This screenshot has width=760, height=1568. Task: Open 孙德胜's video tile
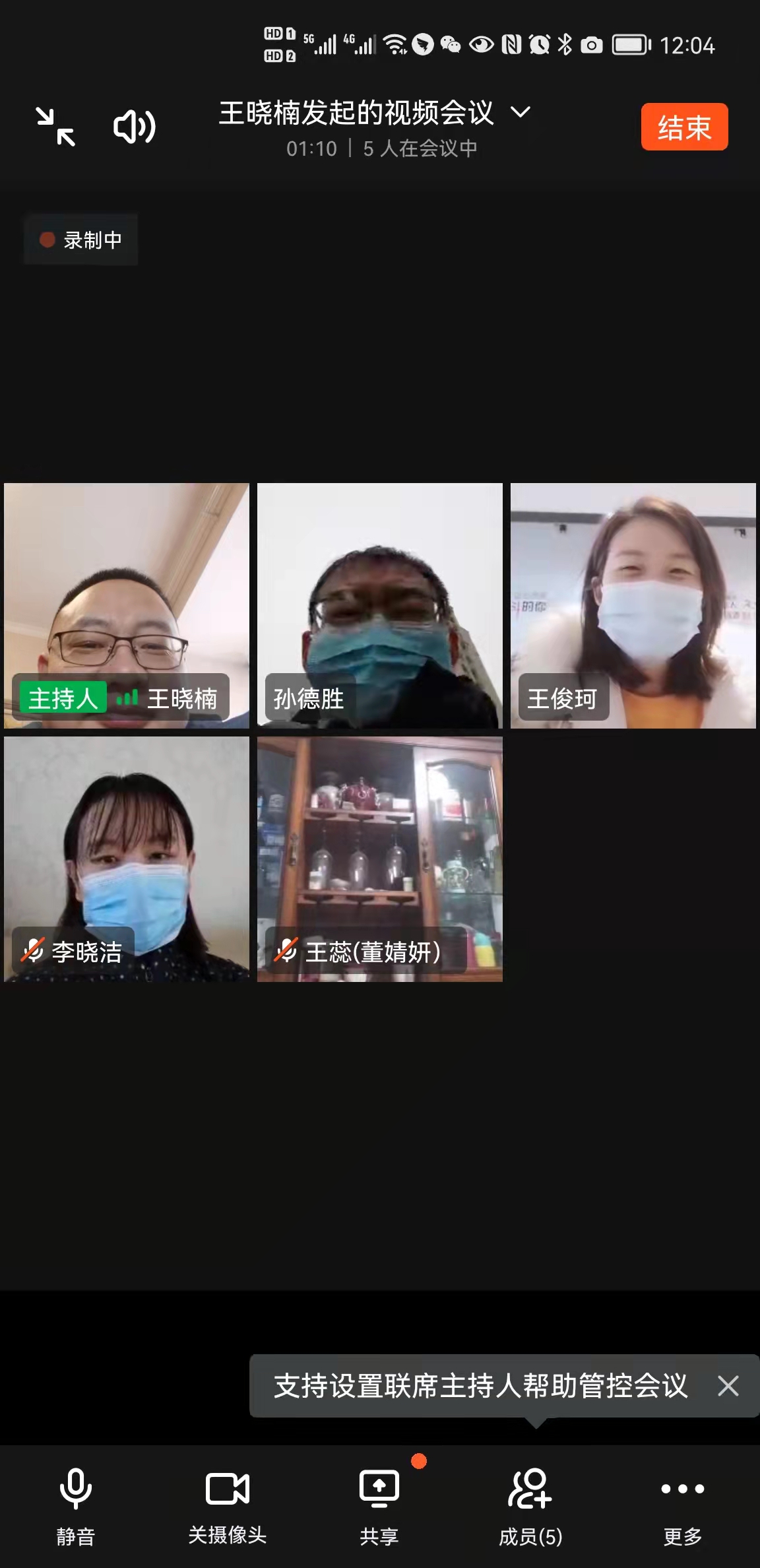[380, 606]
